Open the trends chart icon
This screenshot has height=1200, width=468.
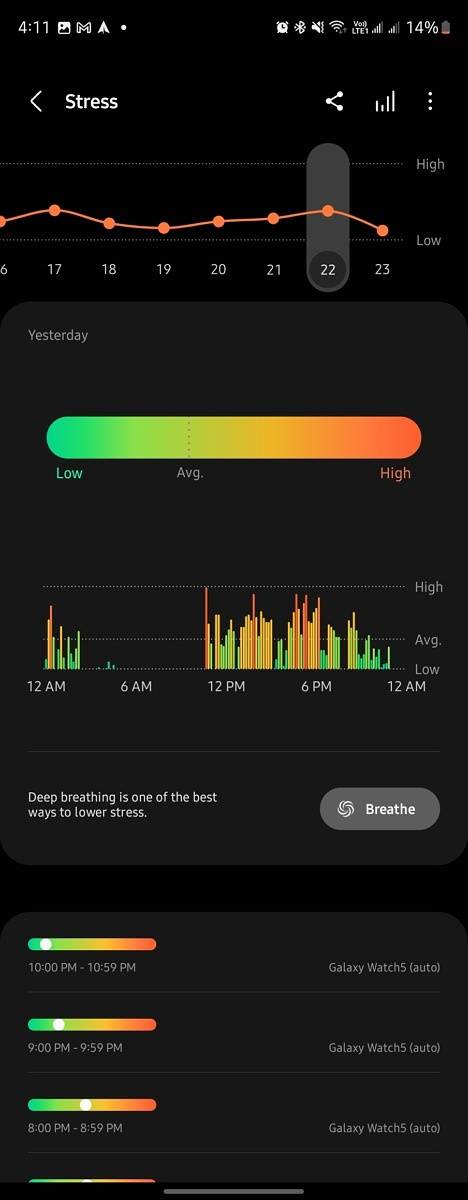coord(384,101)
